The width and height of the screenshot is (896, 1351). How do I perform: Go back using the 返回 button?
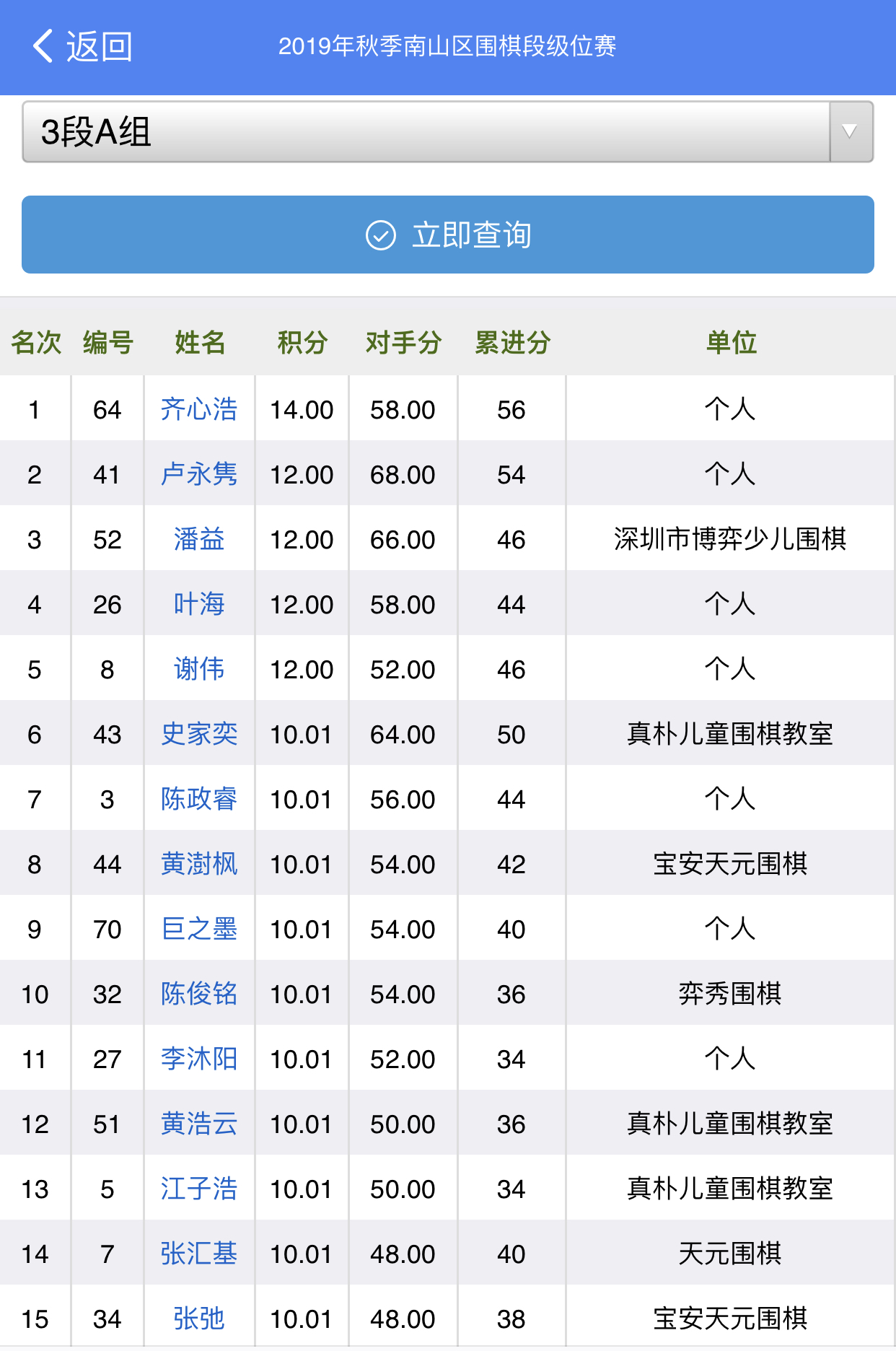click(82, 47)
